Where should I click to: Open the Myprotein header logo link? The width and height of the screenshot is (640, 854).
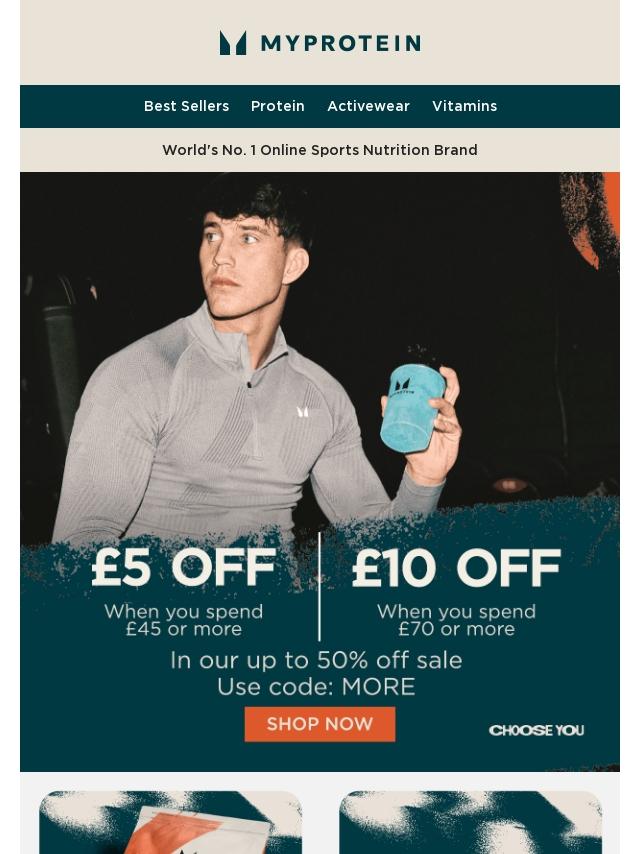(320, 43)
